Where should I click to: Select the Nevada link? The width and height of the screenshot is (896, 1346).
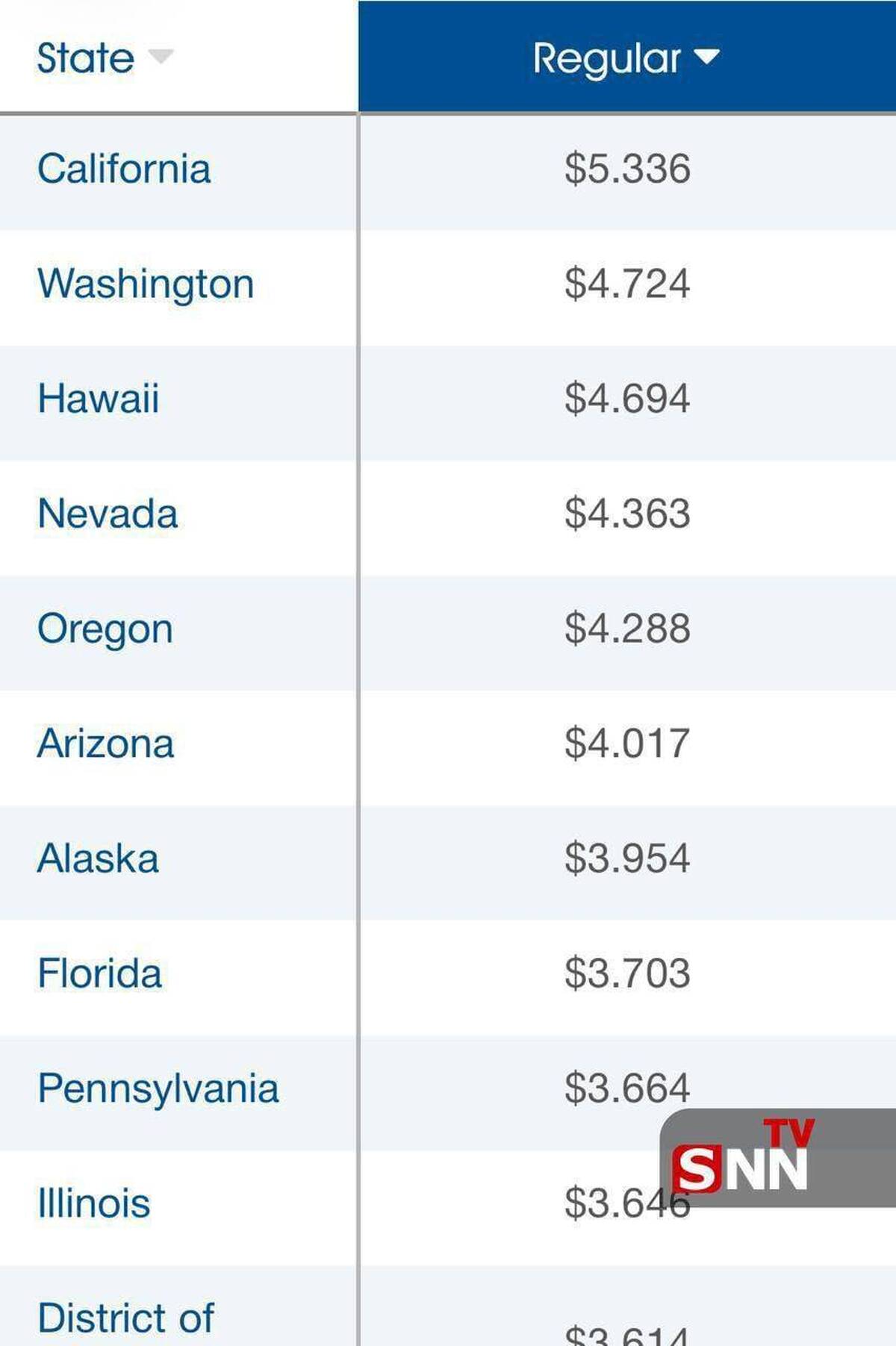pos(108,514)
